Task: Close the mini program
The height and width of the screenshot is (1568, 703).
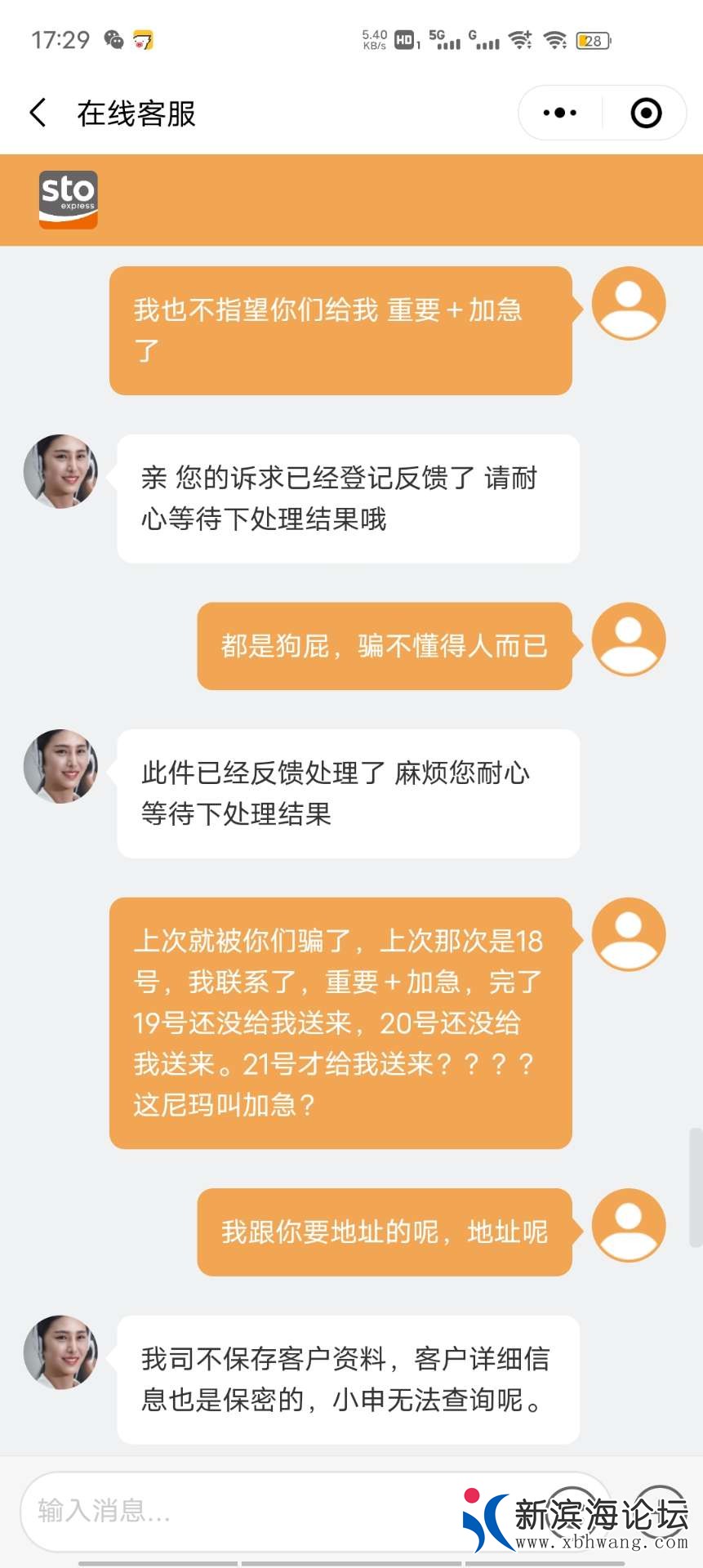Action: coord(646,113)
